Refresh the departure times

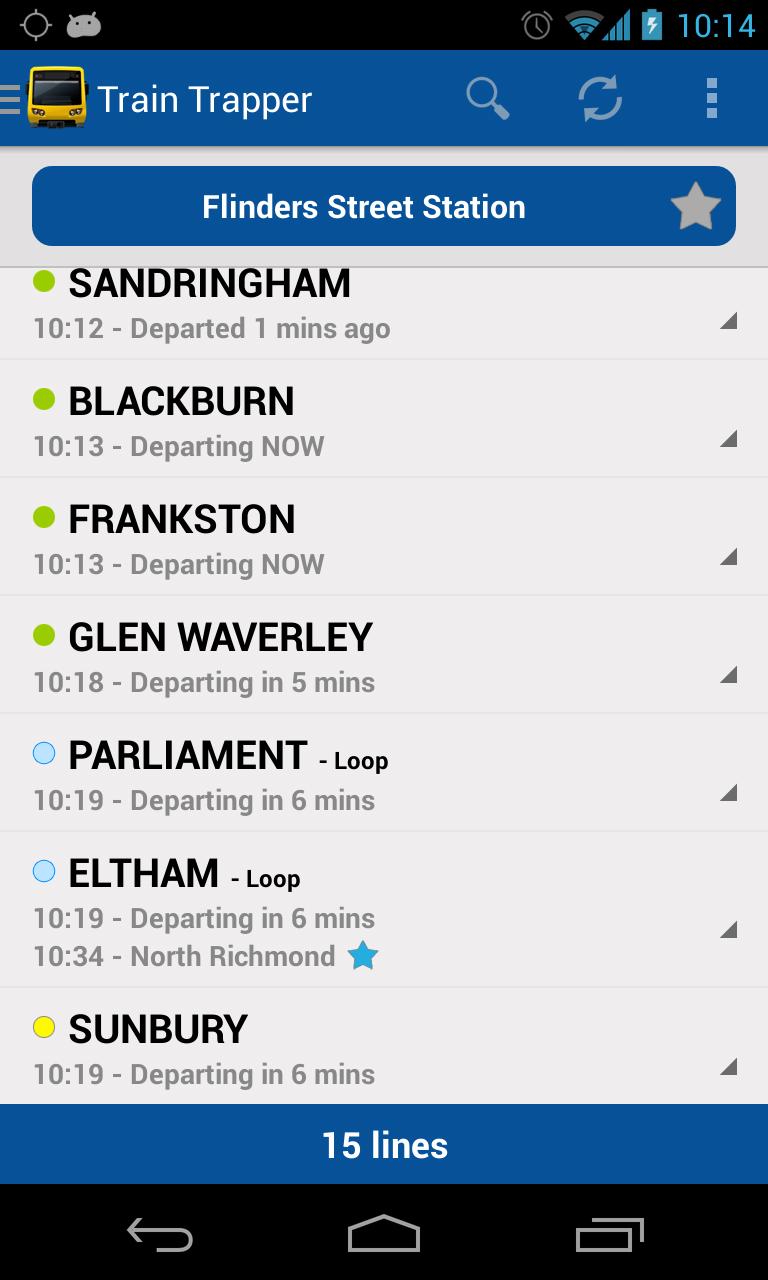pos(599,98)
